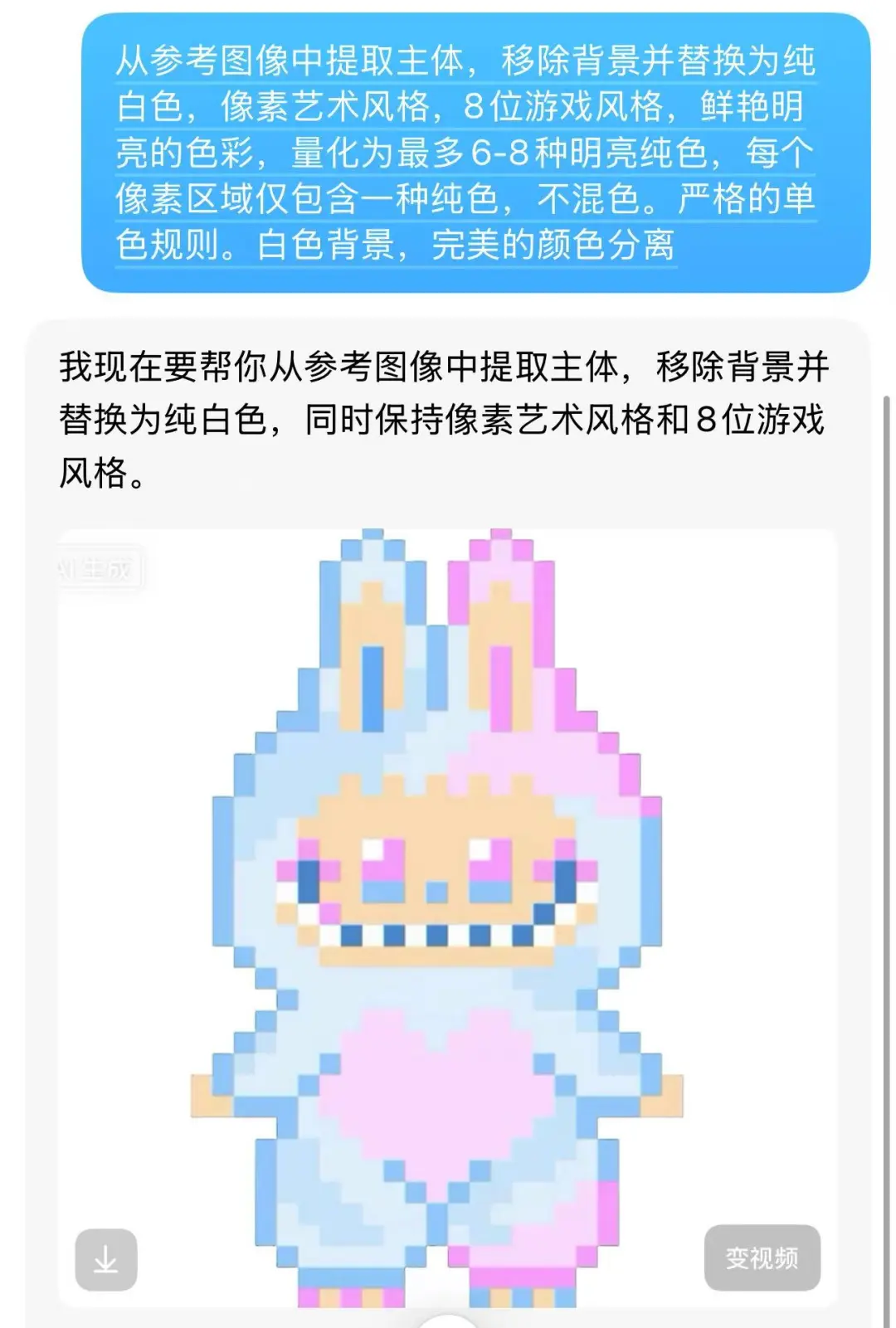The width and height of the screenshot is (896, 1328).
Task: Open the generated pixel rabbit image
Action: click(448, 912)
